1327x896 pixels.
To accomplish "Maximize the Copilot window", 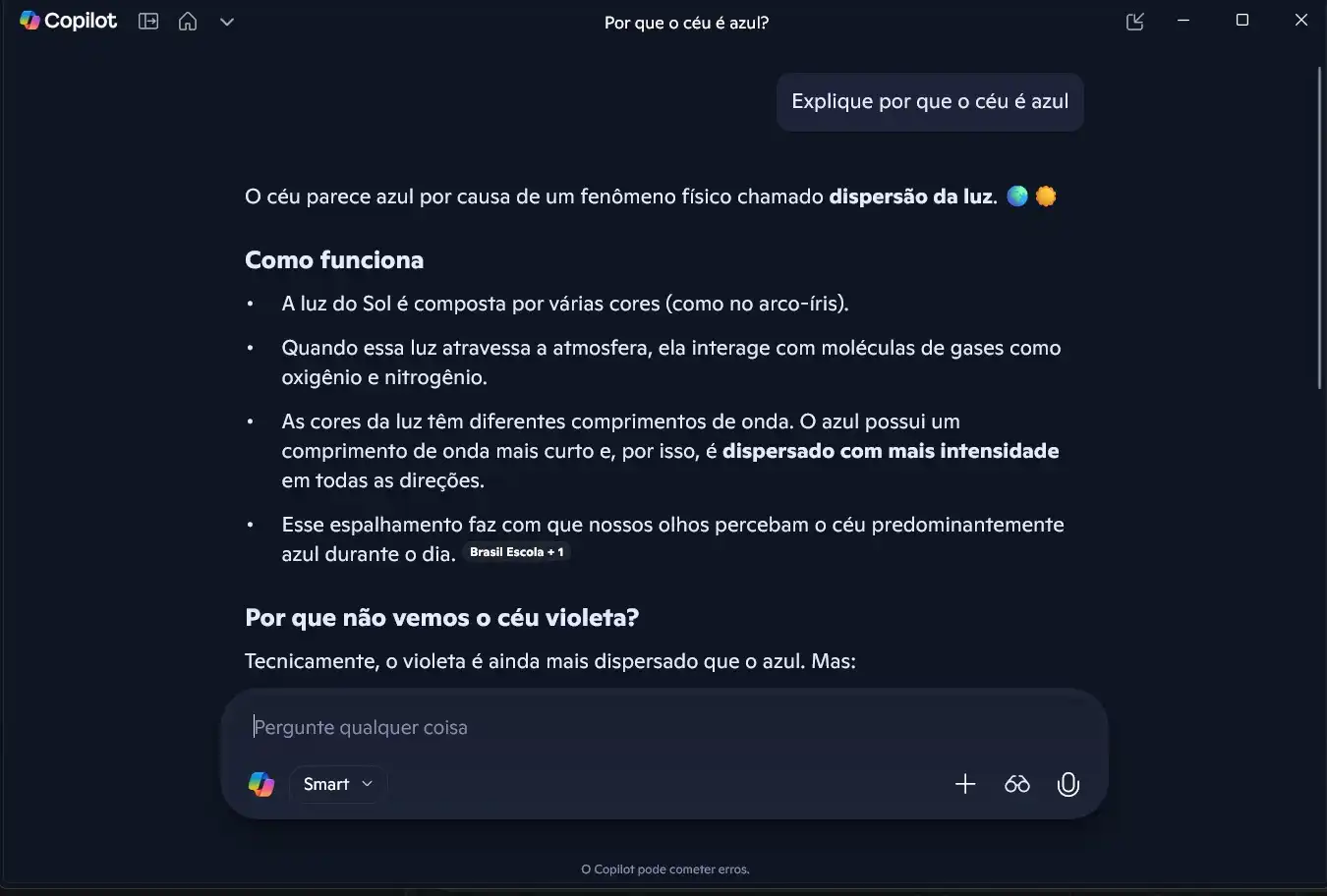I will pos(1242,21).
